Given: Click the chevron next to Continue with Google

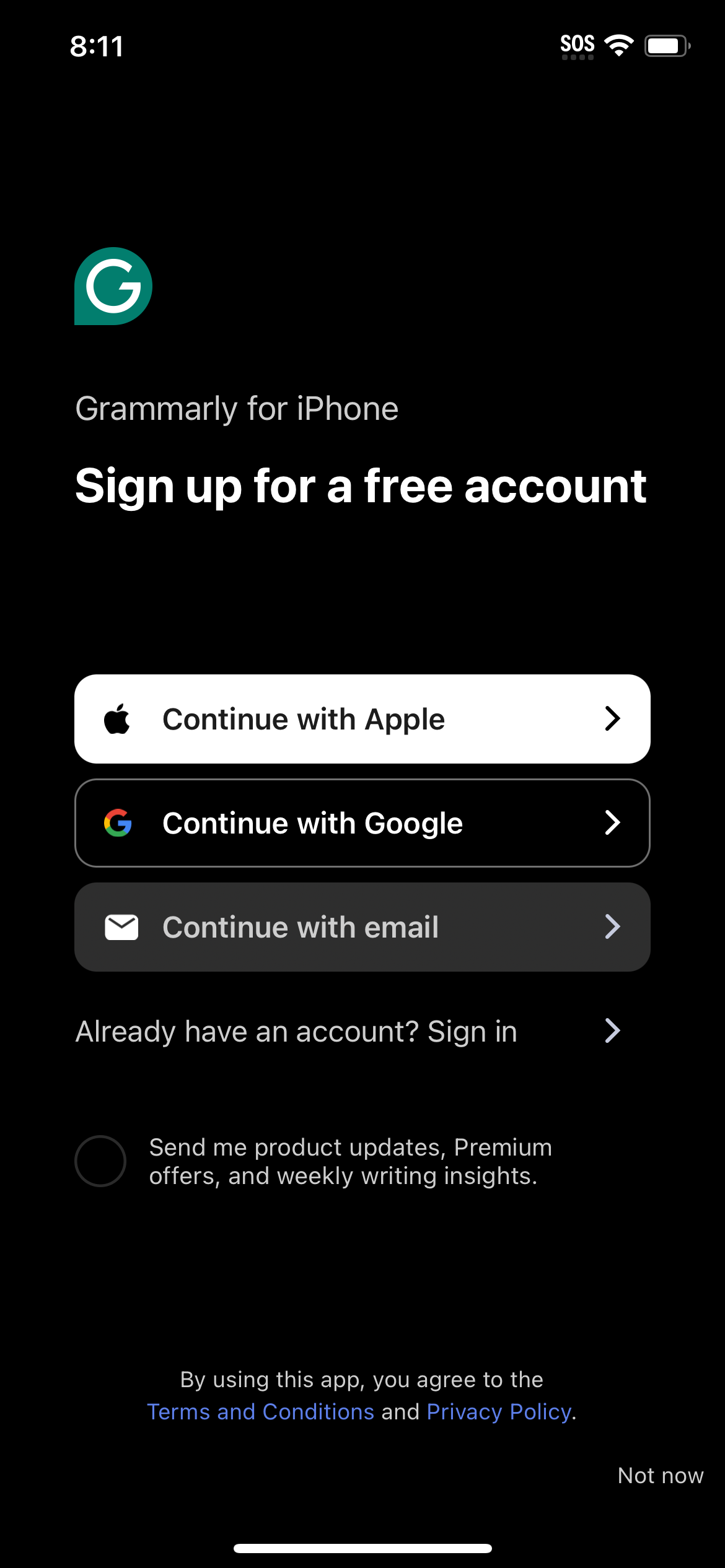Looking at the screenshot, I should pyautogui.click(x=612, y=822).
